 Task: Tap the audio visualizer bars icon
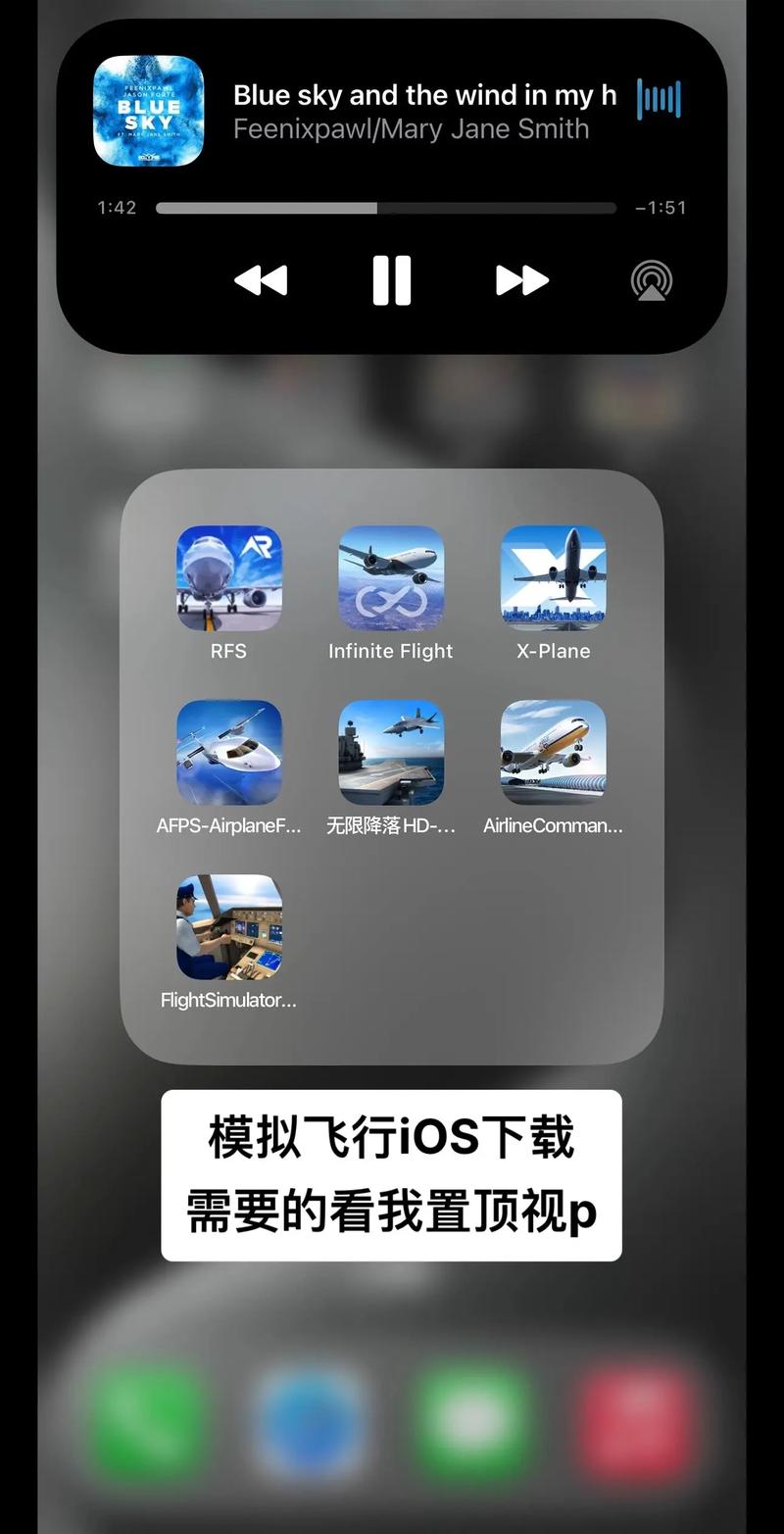click(658, 99)
